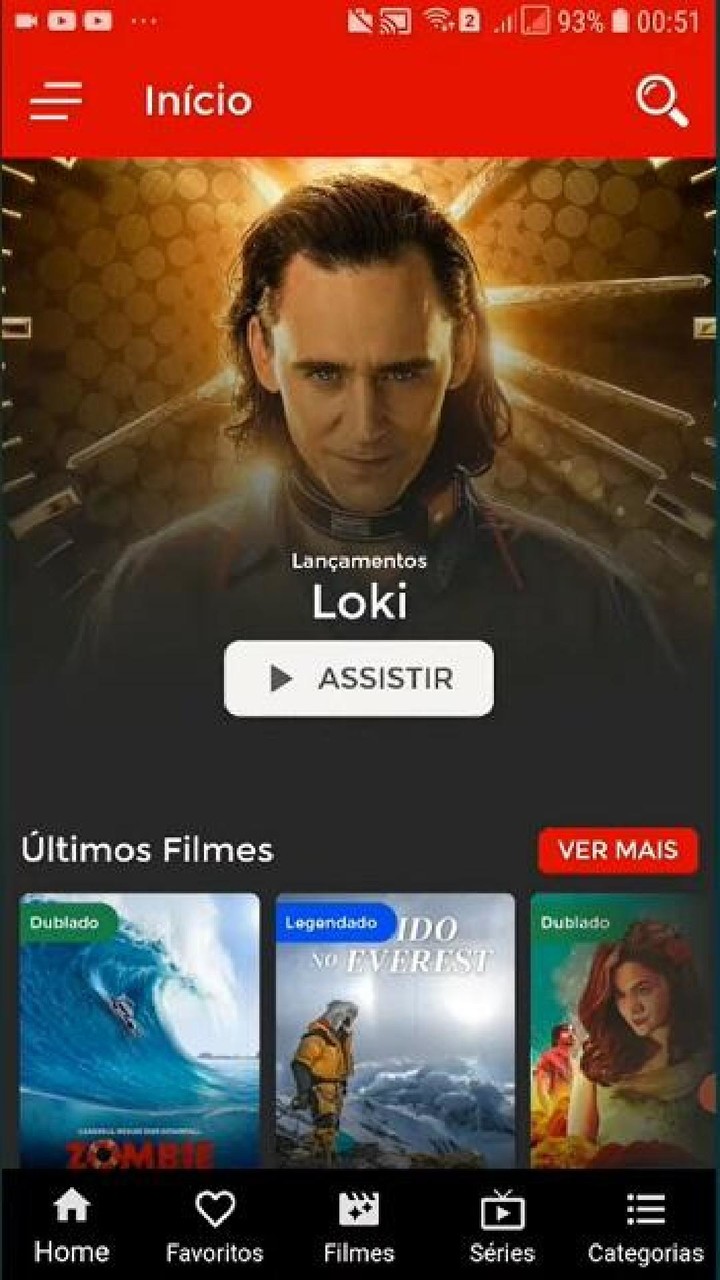Open the search magnifier
Image resolution: width=720 pixels, height=1280 pixels.
pyautogui.click(x=662, y=101)
